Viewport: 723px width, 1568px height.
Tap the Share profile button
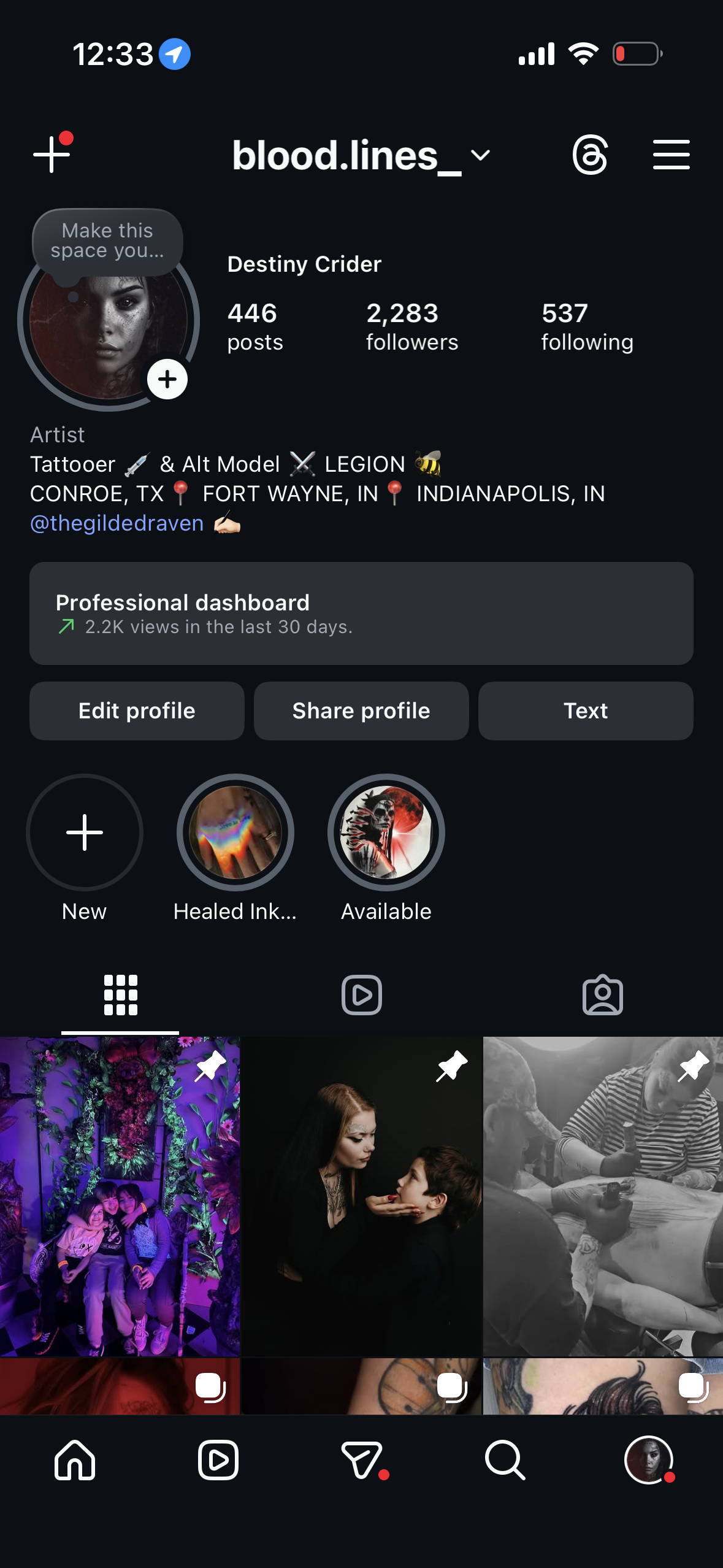coord(361,711)
